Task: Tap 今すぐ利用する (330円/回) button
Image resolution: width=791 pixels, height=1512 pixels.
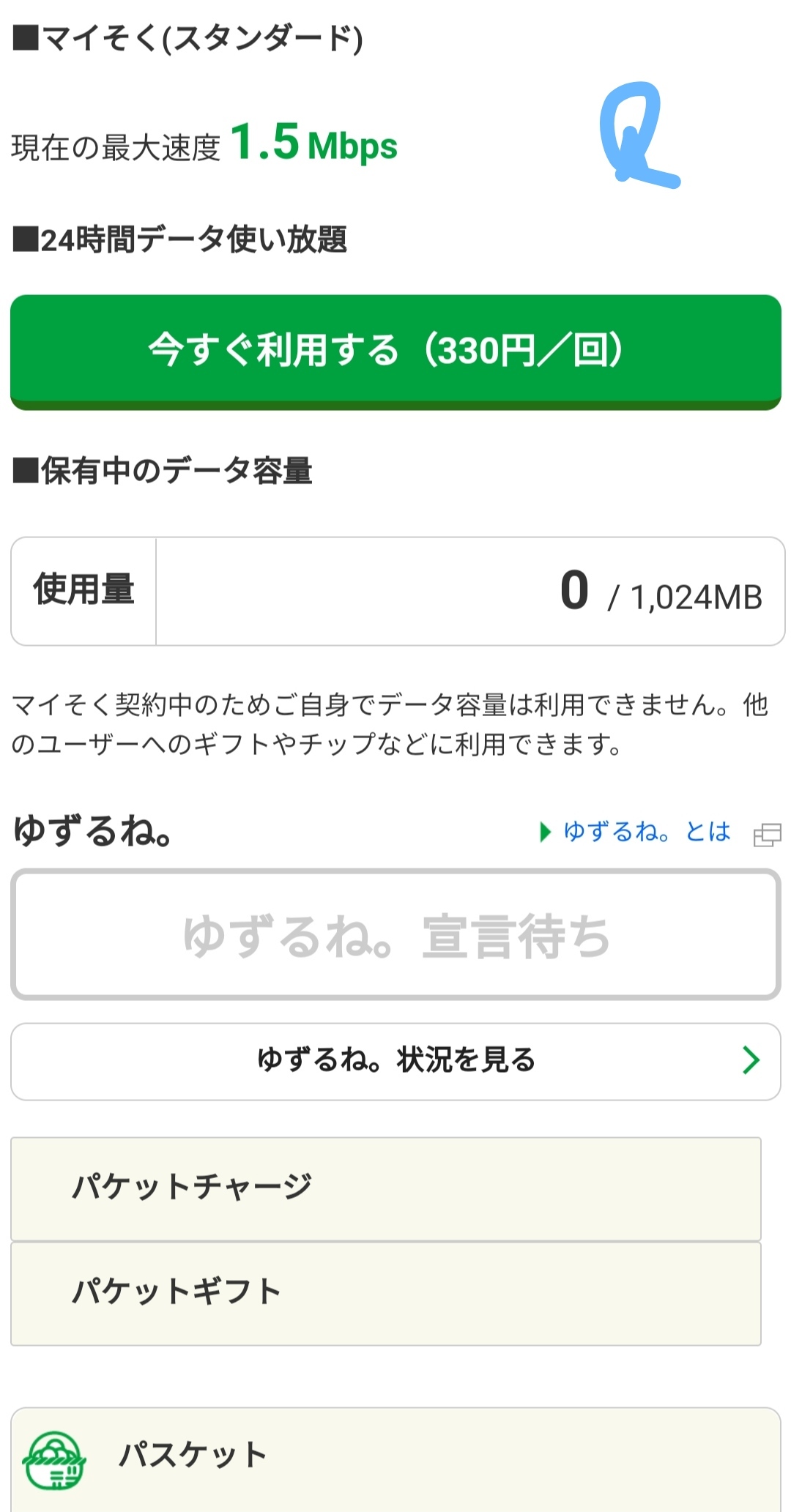Action: tap(395, 352)
